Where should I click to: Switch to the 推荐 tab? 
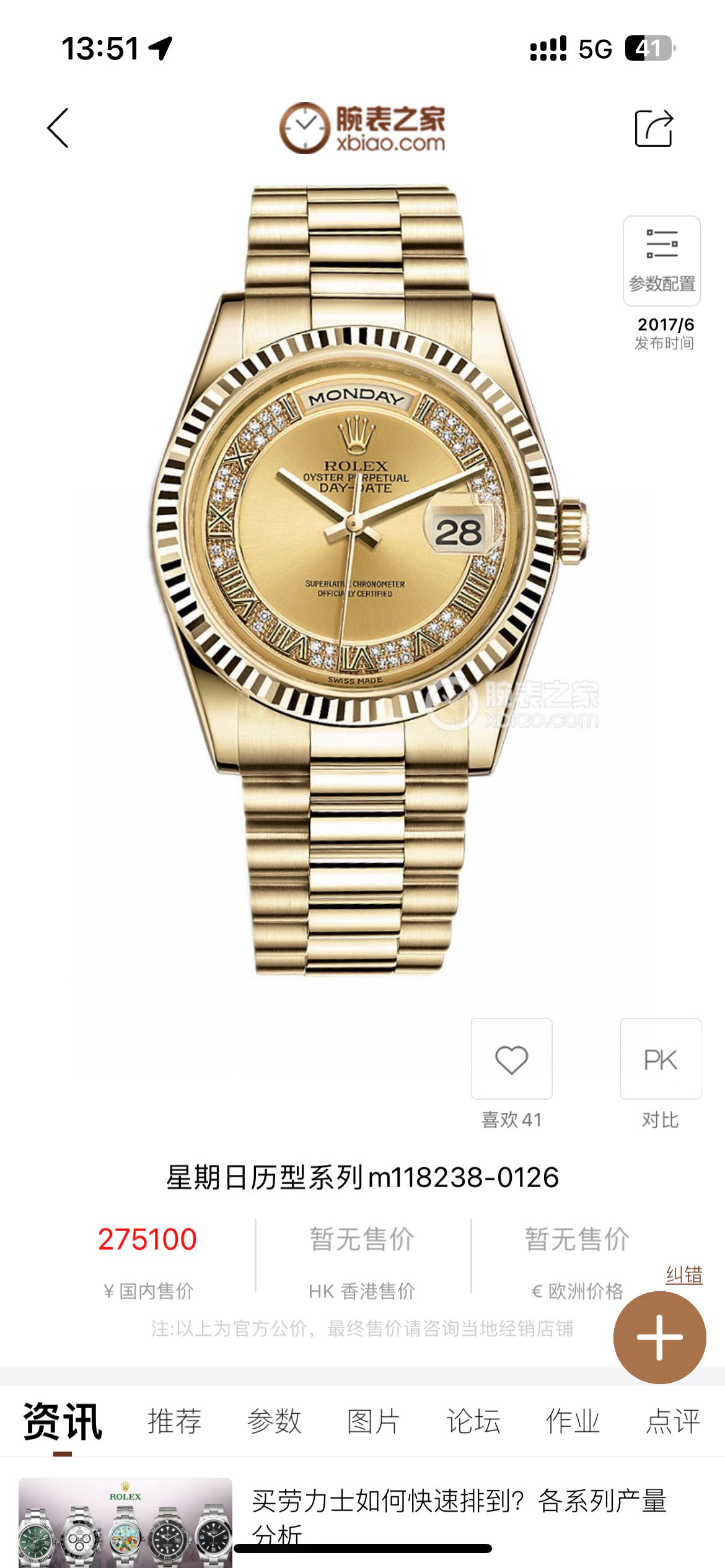coord(174,1422)
